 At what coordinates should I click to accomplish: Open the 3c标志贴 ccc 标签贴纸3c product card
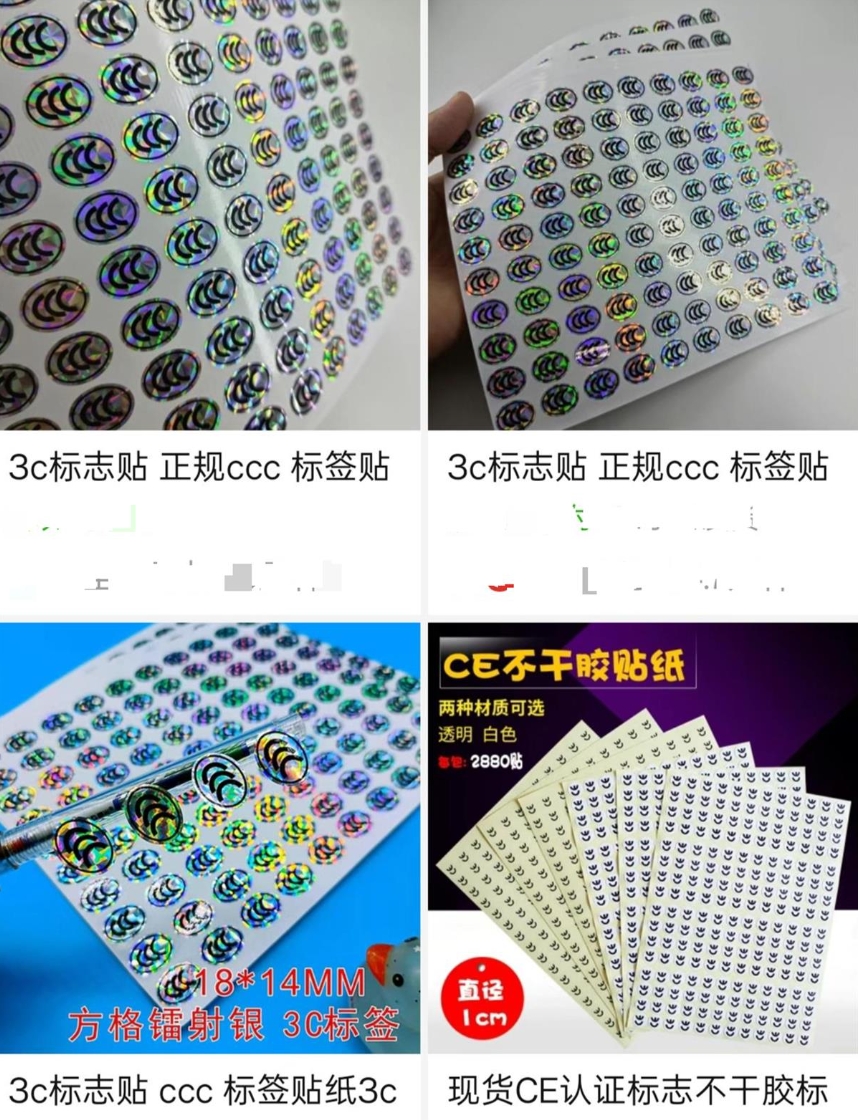coord(210,838)
